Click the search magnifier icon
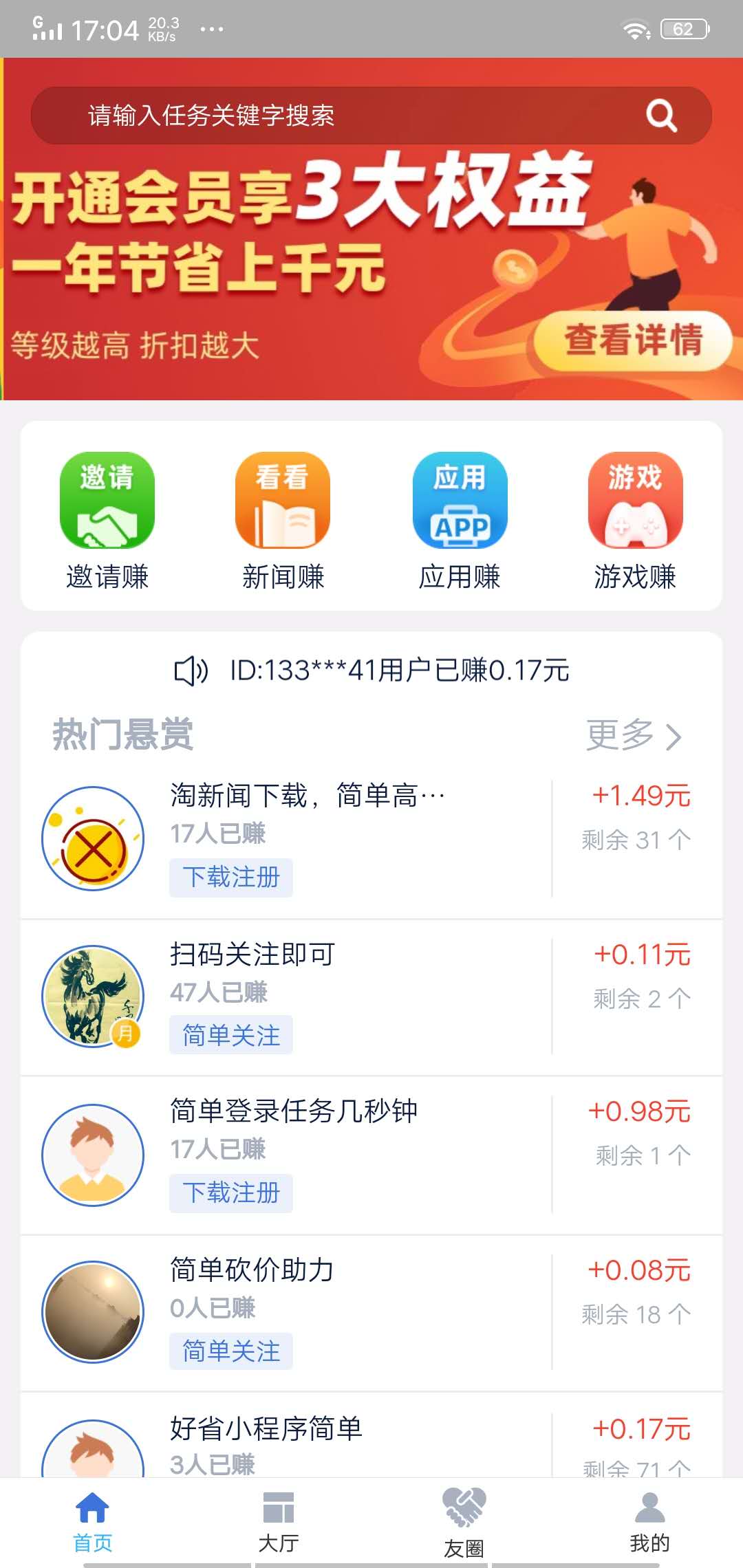This screenshot has width=743, height=1568. point(660,116)
